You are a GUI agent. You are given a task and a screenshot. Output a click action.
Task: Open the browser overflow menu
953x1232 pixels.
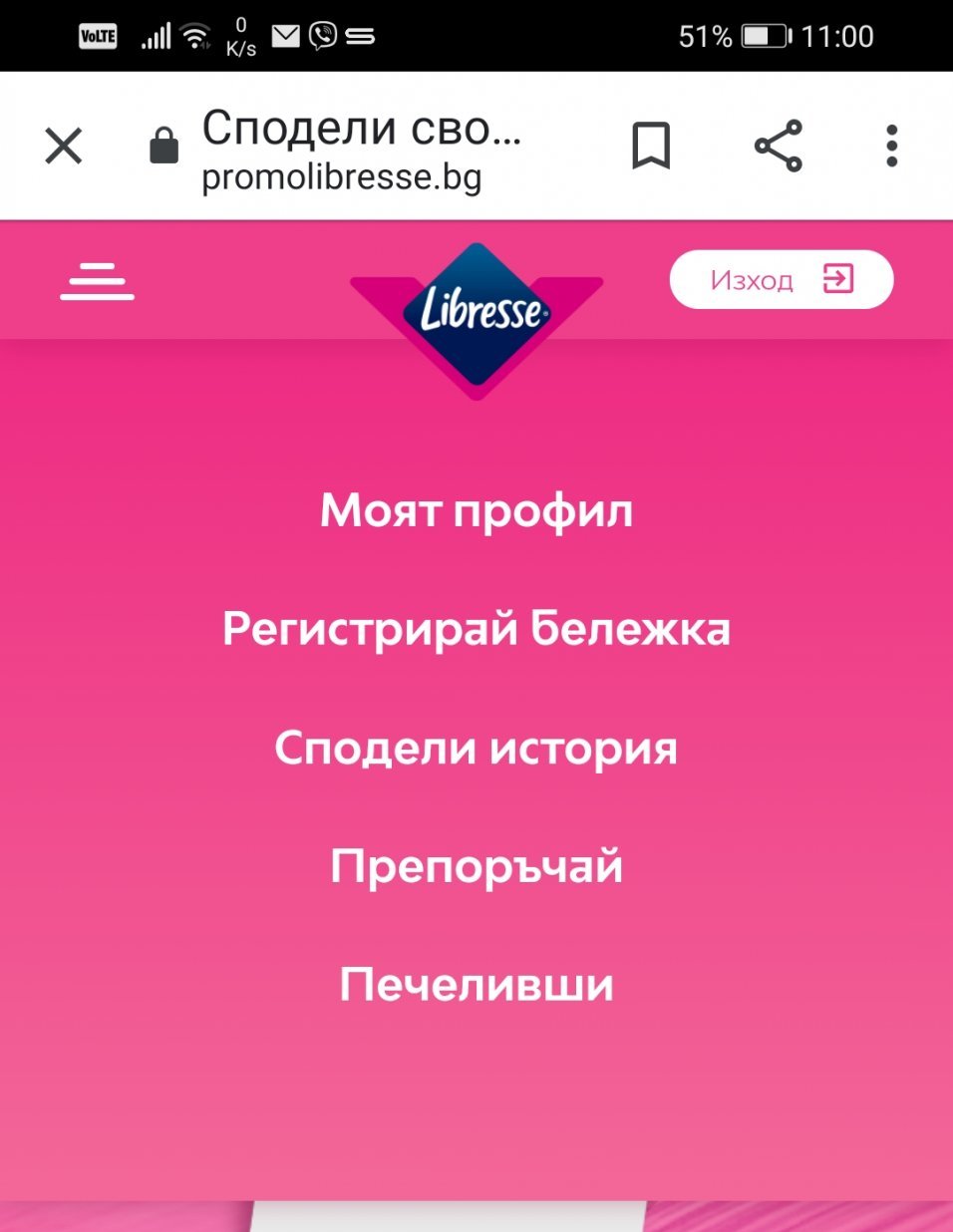(x=892, y=146)
